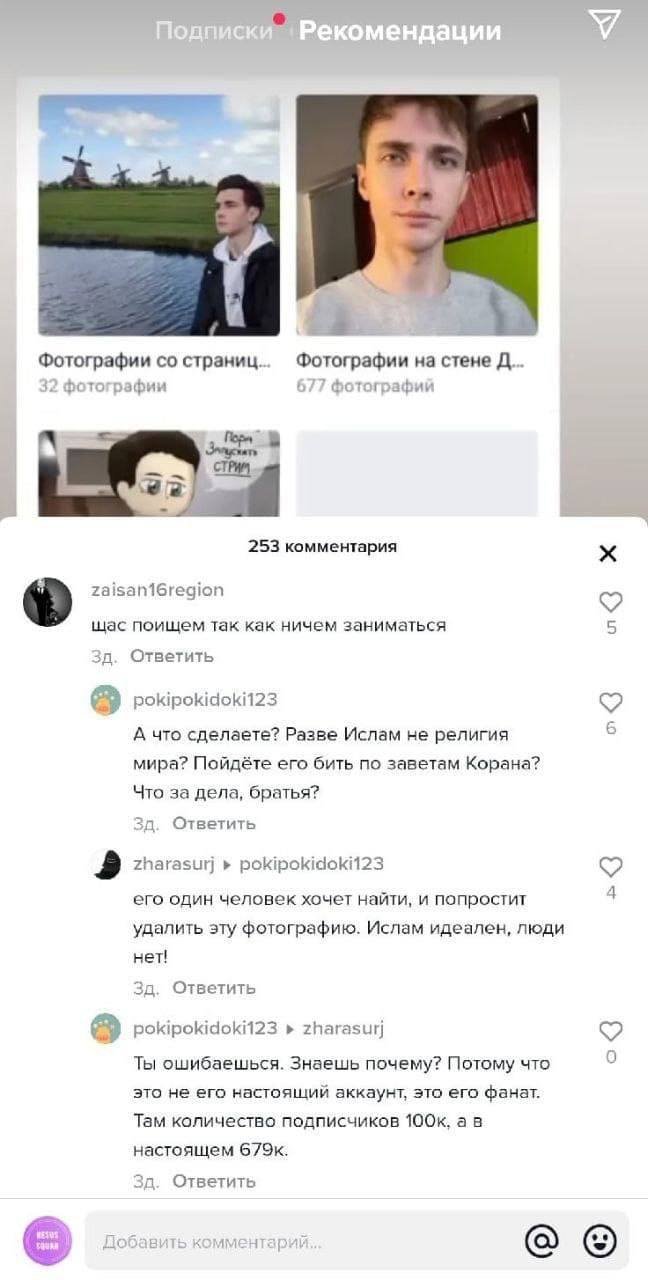Image resolution: width=648 pixels, height=1280 pixels.
Task: Focus the Добавить комментарий field
Action: pyautogui.click(x=300, y=1242)
